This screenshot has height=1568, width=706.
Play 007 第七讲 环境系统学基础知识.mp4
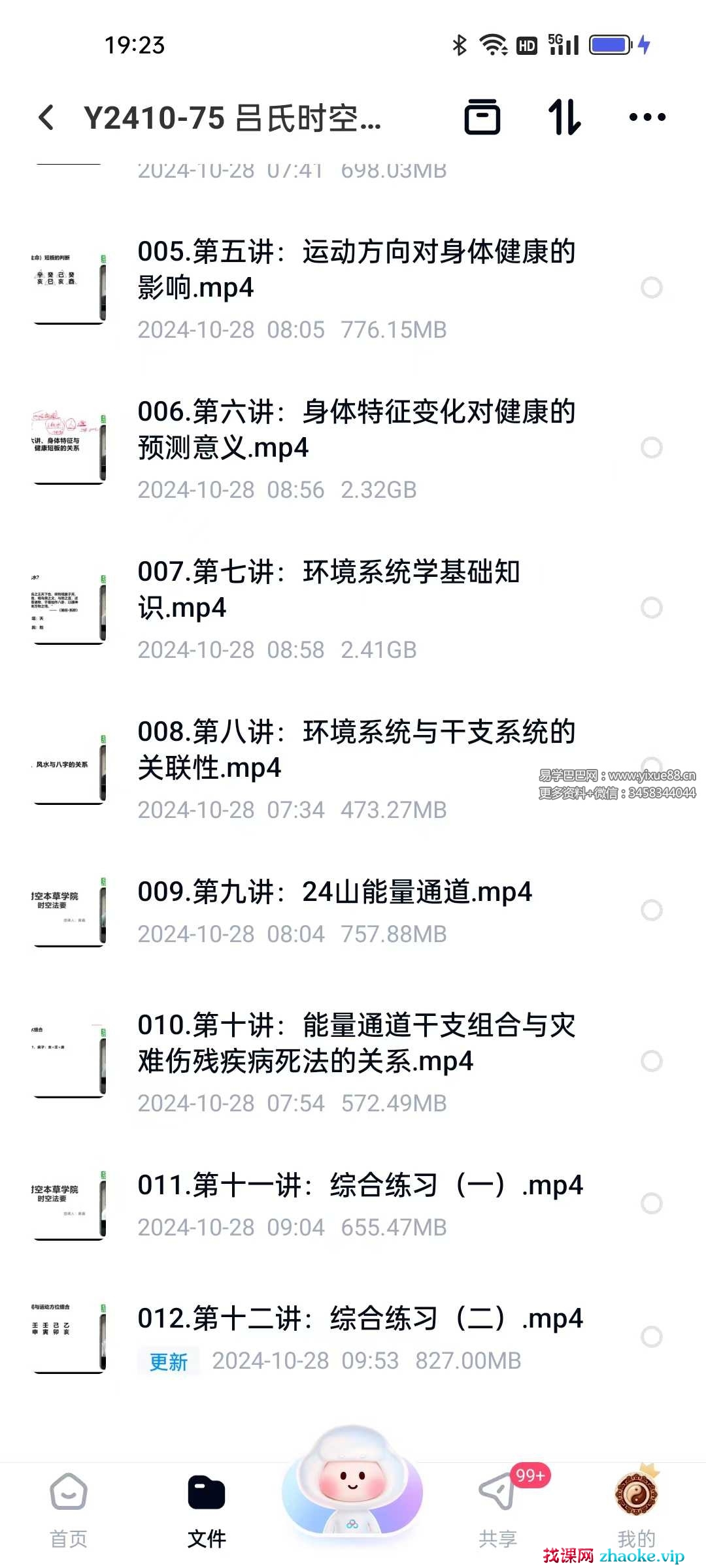pyautogui.click(x=329, y=589)
